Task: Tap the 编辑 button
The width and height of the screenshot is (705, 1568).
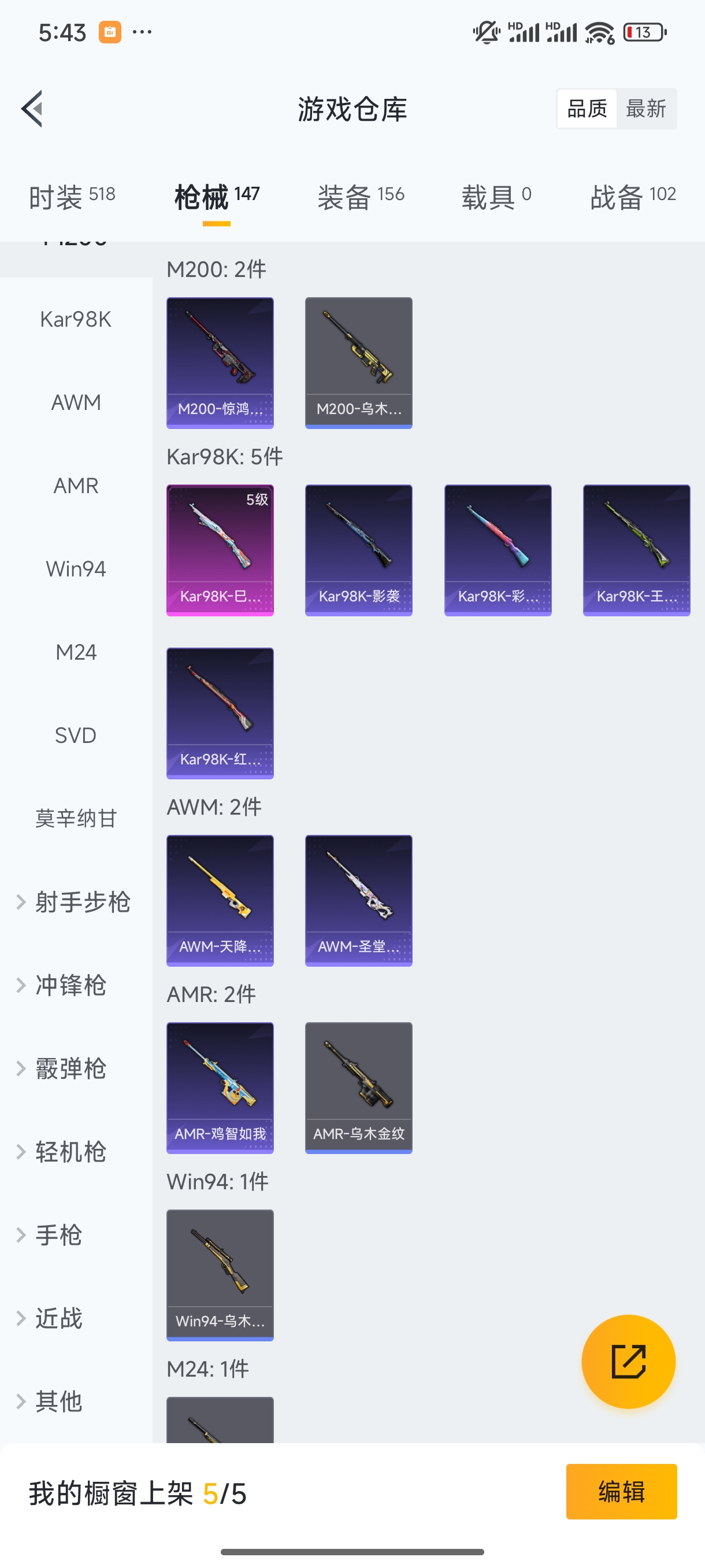Action: coord(621,1493)
